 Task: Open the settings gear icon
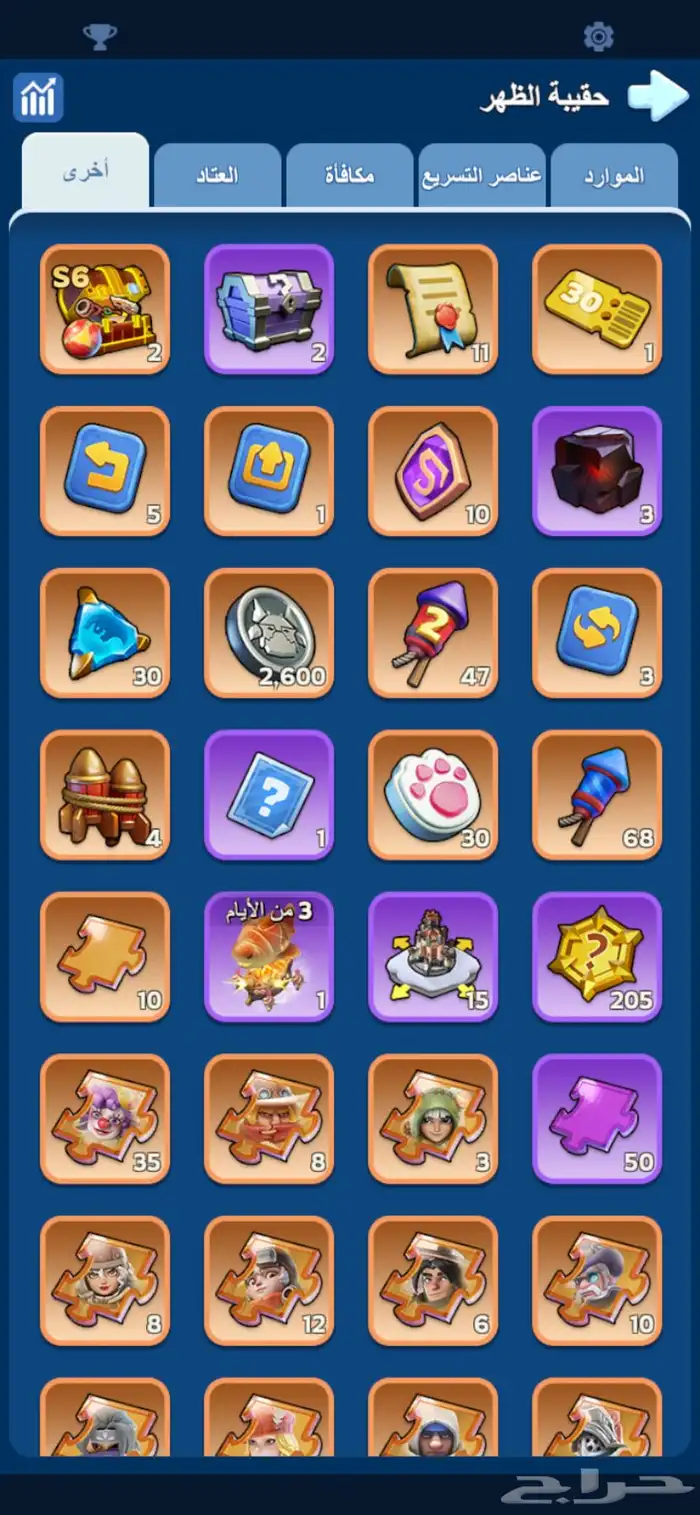pos(598,37)
